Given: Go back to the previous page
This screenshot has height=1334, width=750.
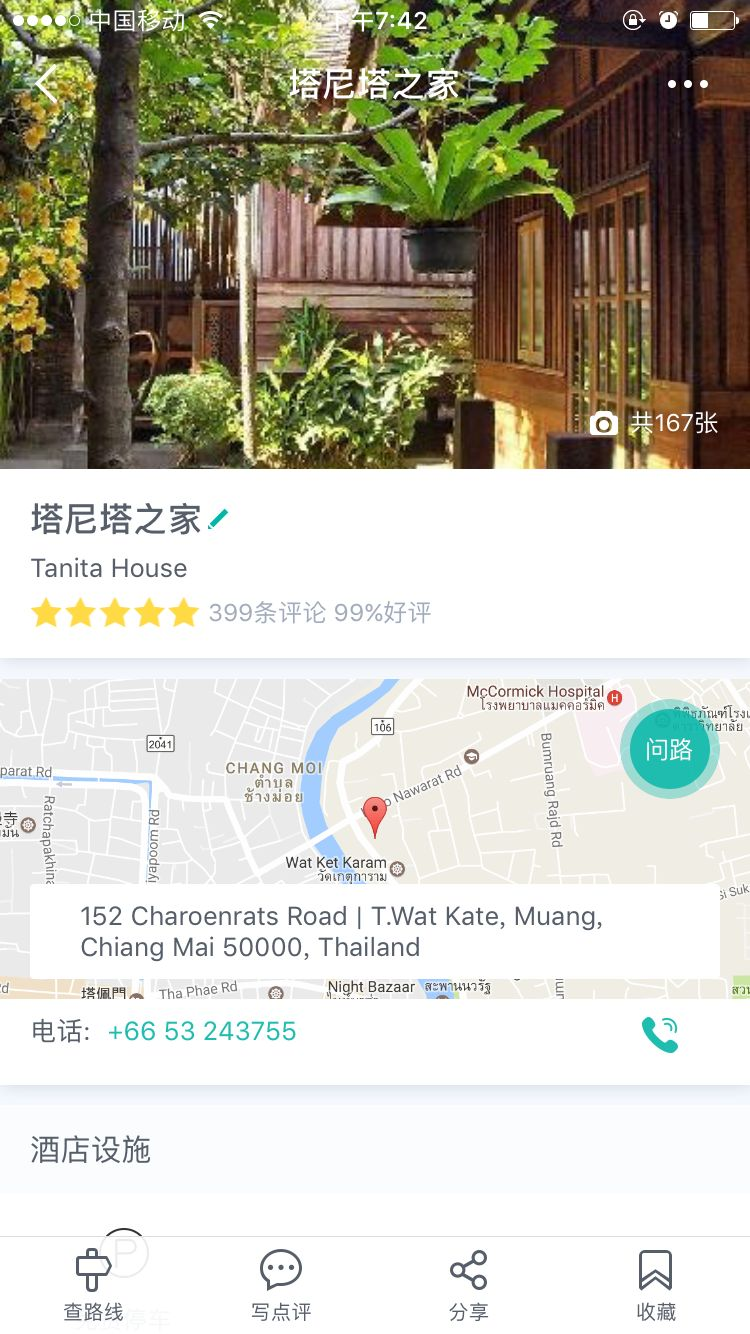Looking at the screenshot, I should click(47, 85).
